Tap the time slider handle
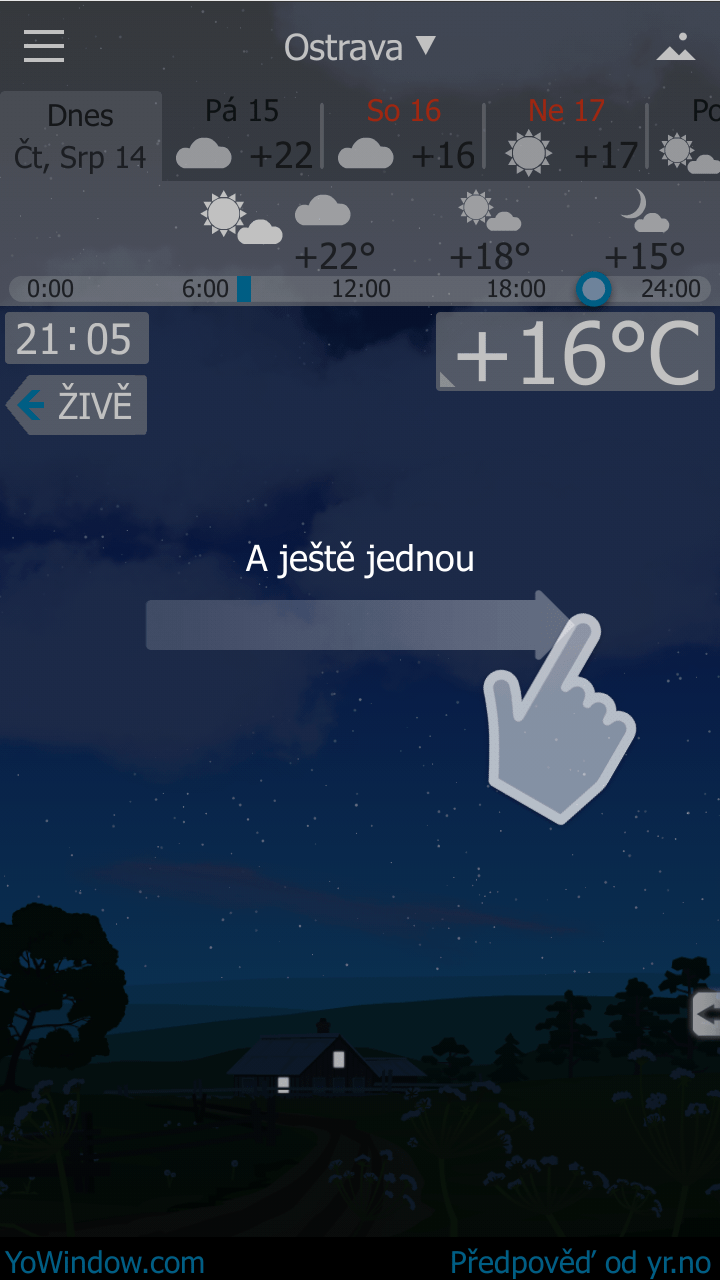The height and width of the screenshot is (1280, 720). pos(594,289)
